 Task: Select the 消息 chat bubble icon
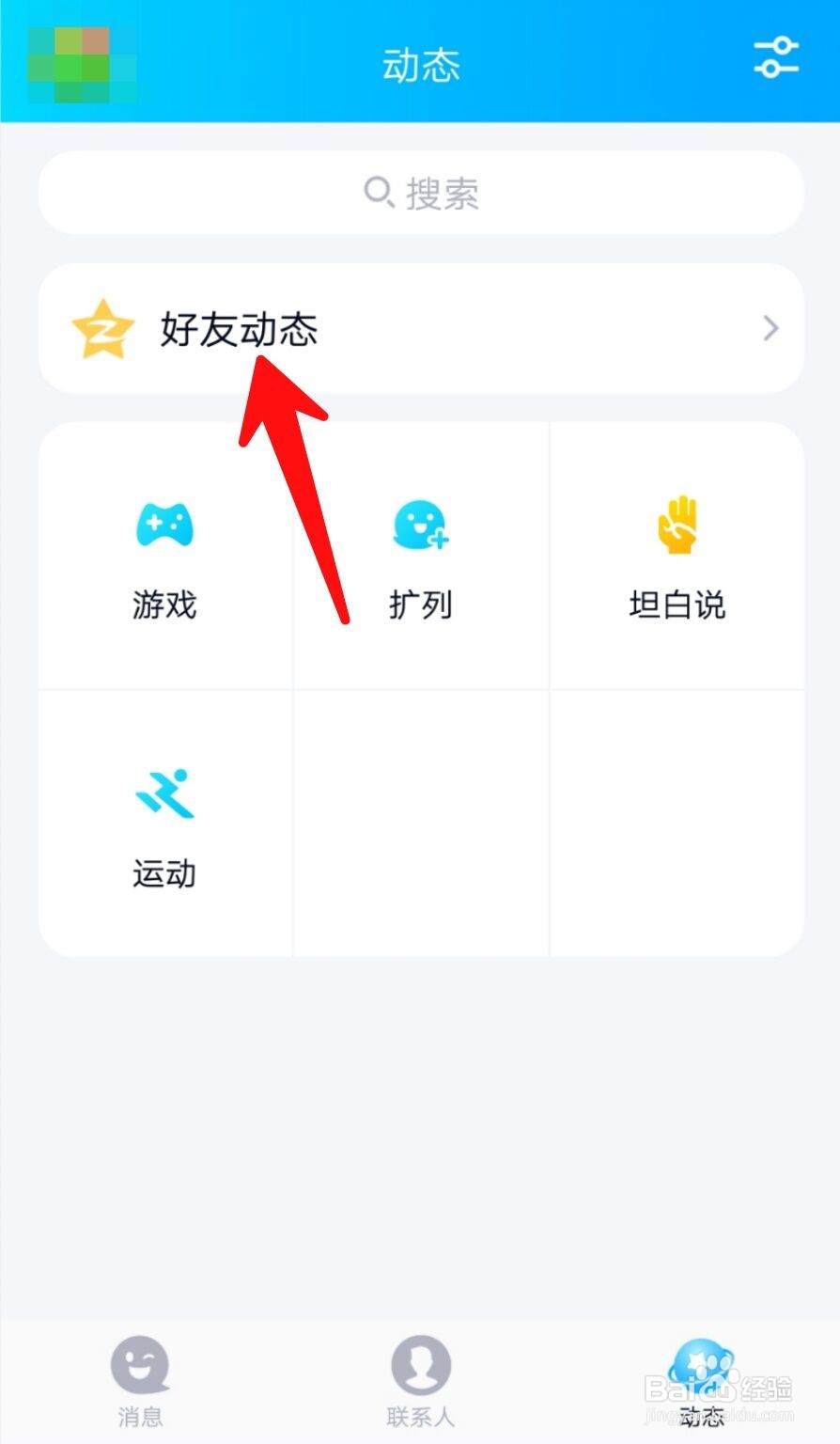click(x=140, y=1365)
